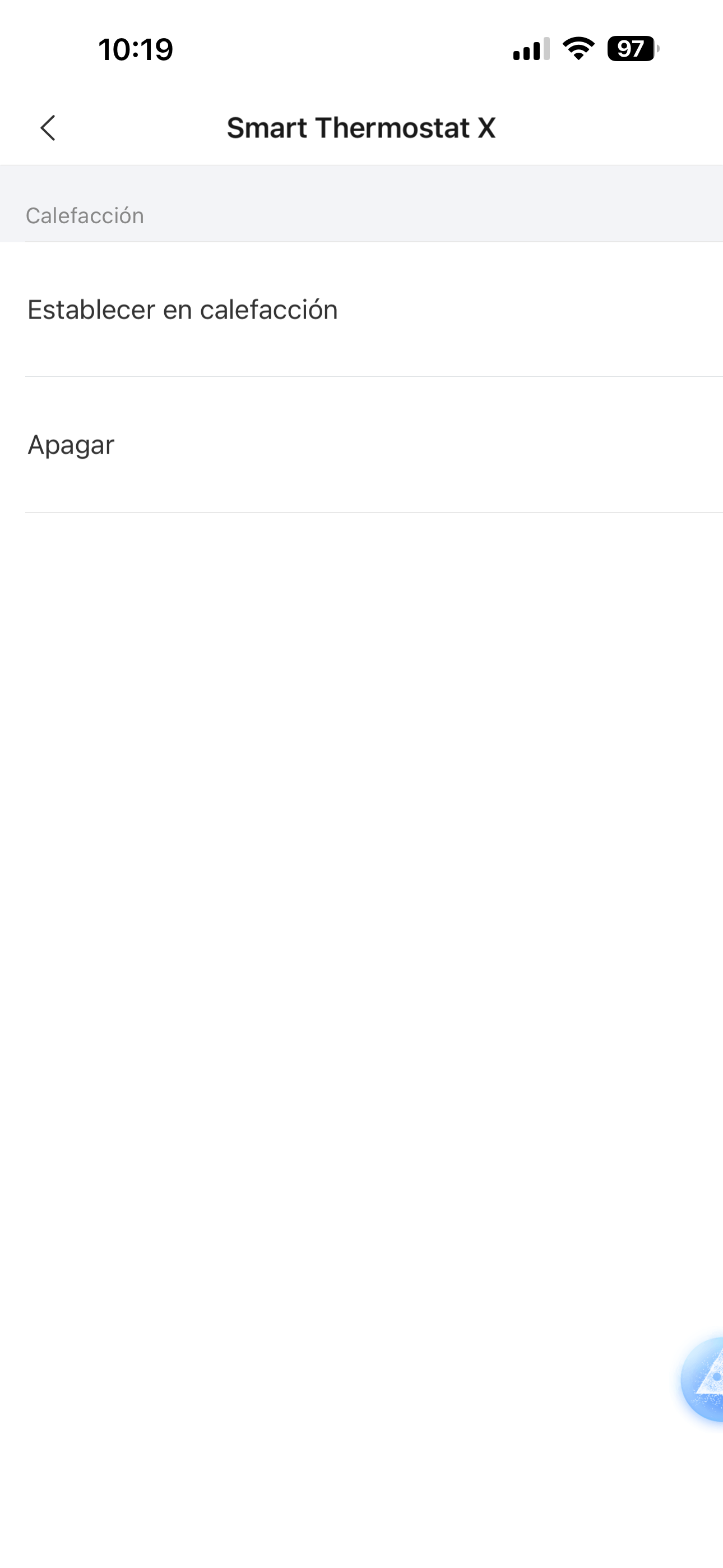Open the floating blue assistant bubble
Screen dimensions: 723x1568
pos(704,1378)
